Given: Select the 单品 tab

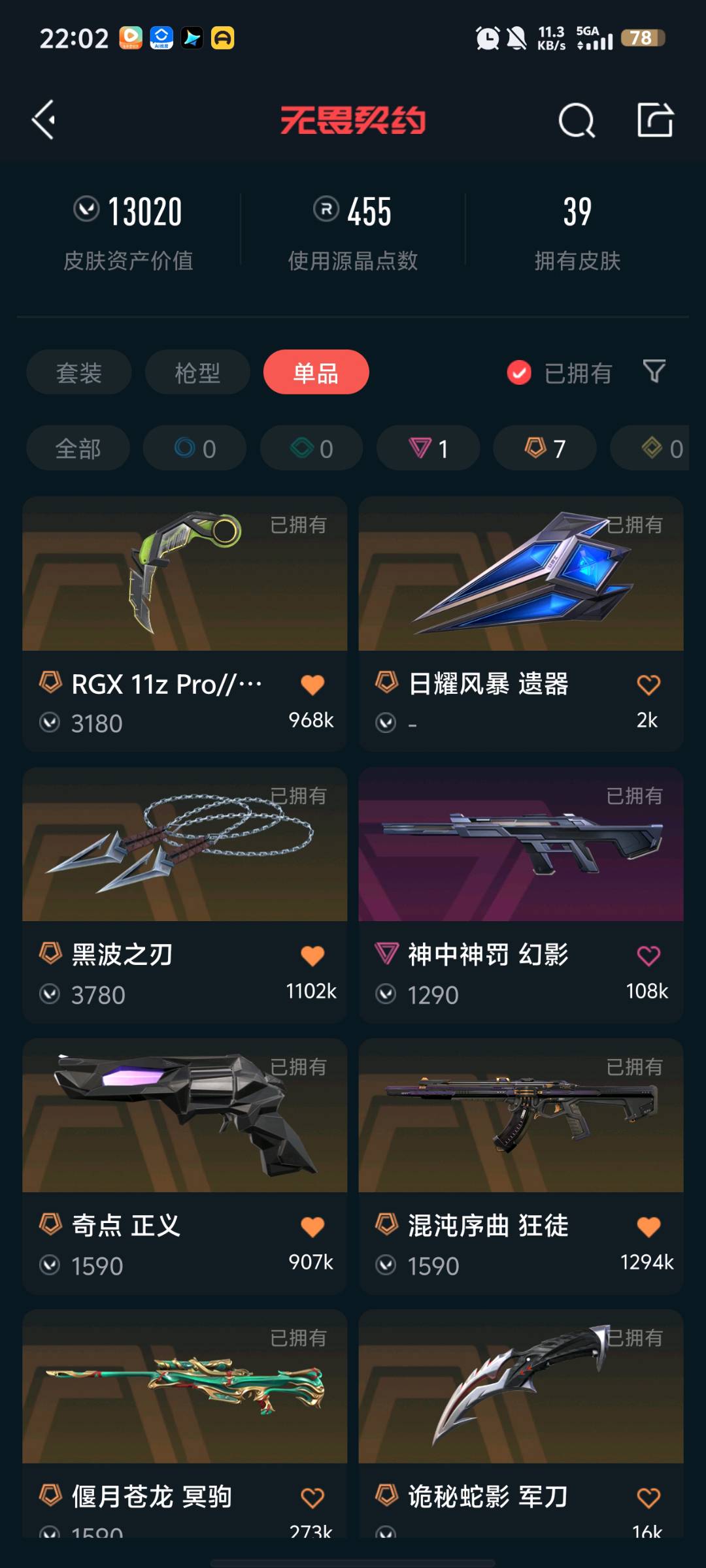Looking at the screenshot, I should (316, 372).
